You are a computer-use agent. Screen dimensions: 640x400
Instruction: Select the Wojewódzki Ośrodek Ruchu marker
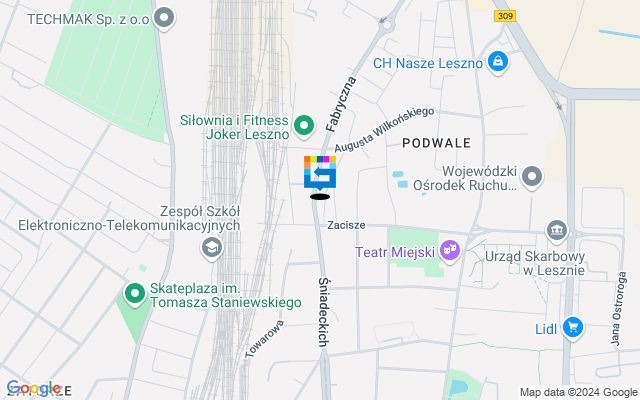[533, 177]
